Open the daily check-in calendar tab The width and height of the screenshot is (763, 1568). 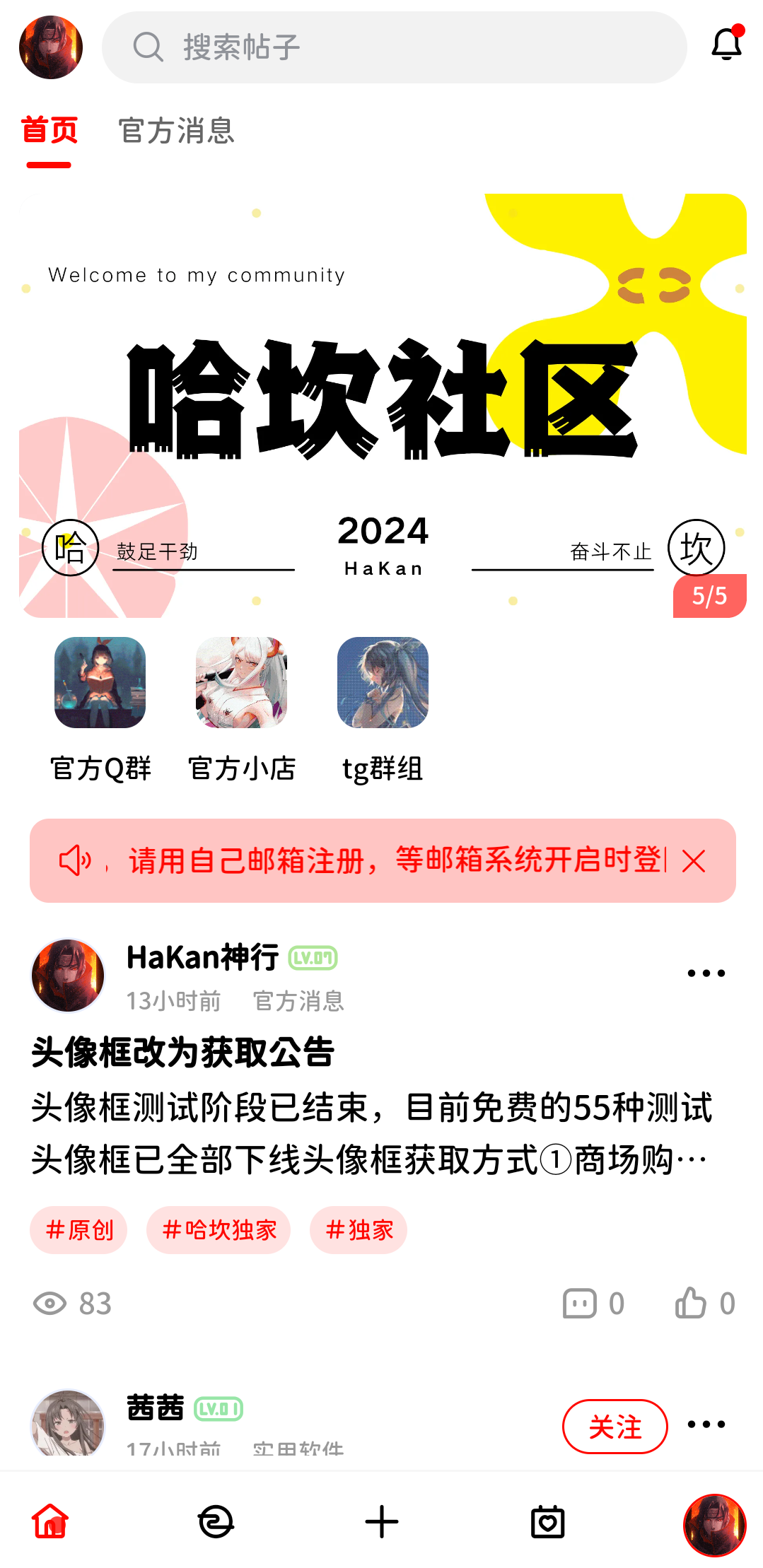click(x=547, y=1522)
